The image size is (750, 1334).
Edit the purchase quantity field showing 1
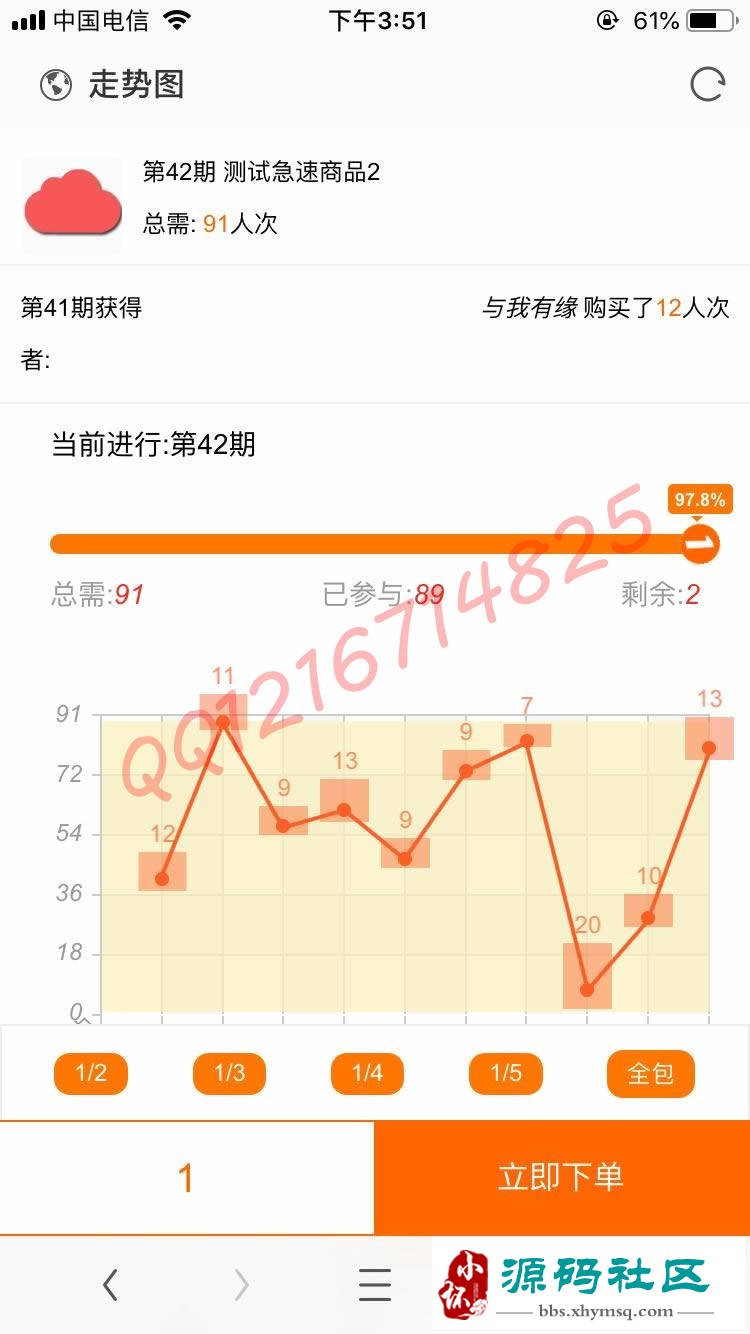(186, 1178)
